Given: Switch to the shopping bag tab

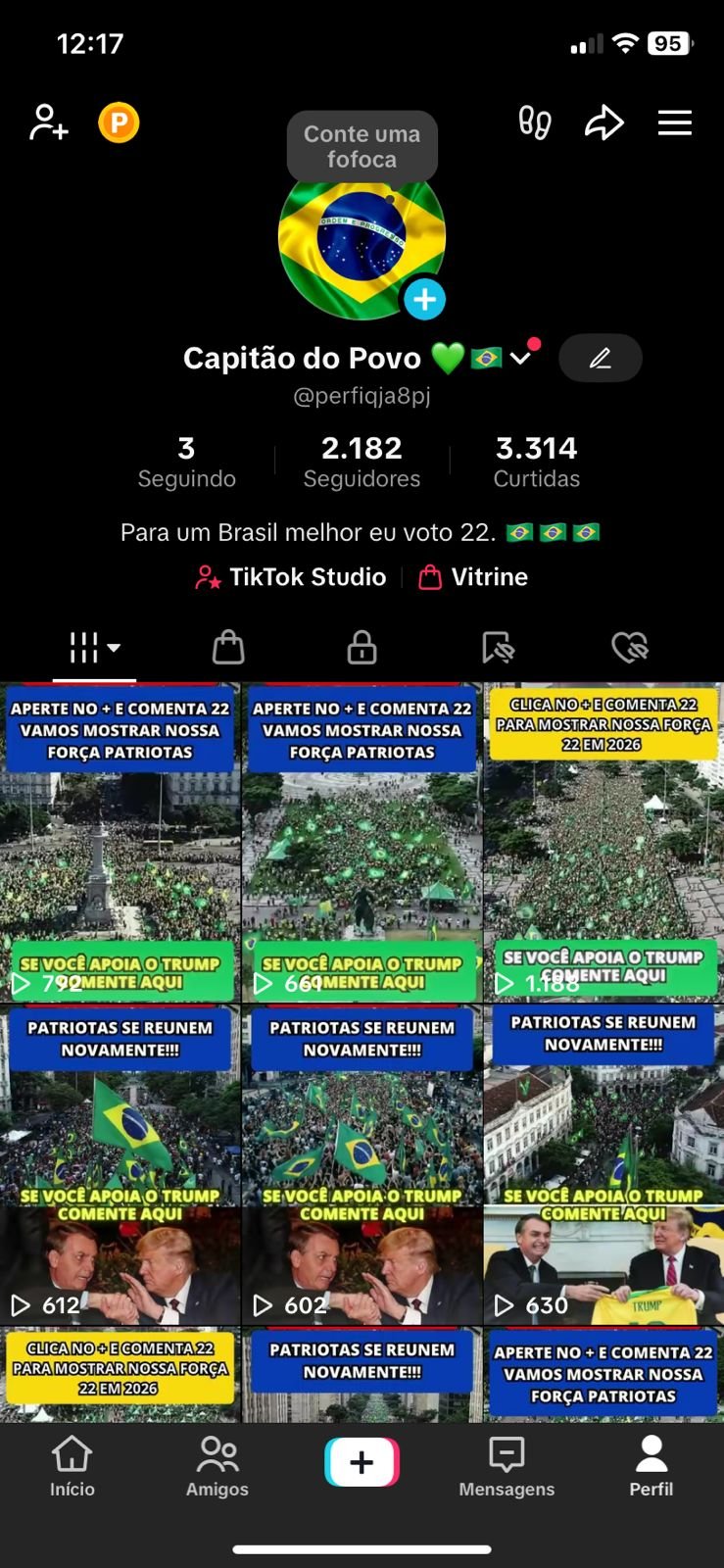Looking at the screenshot, I should tap(227, 648).
